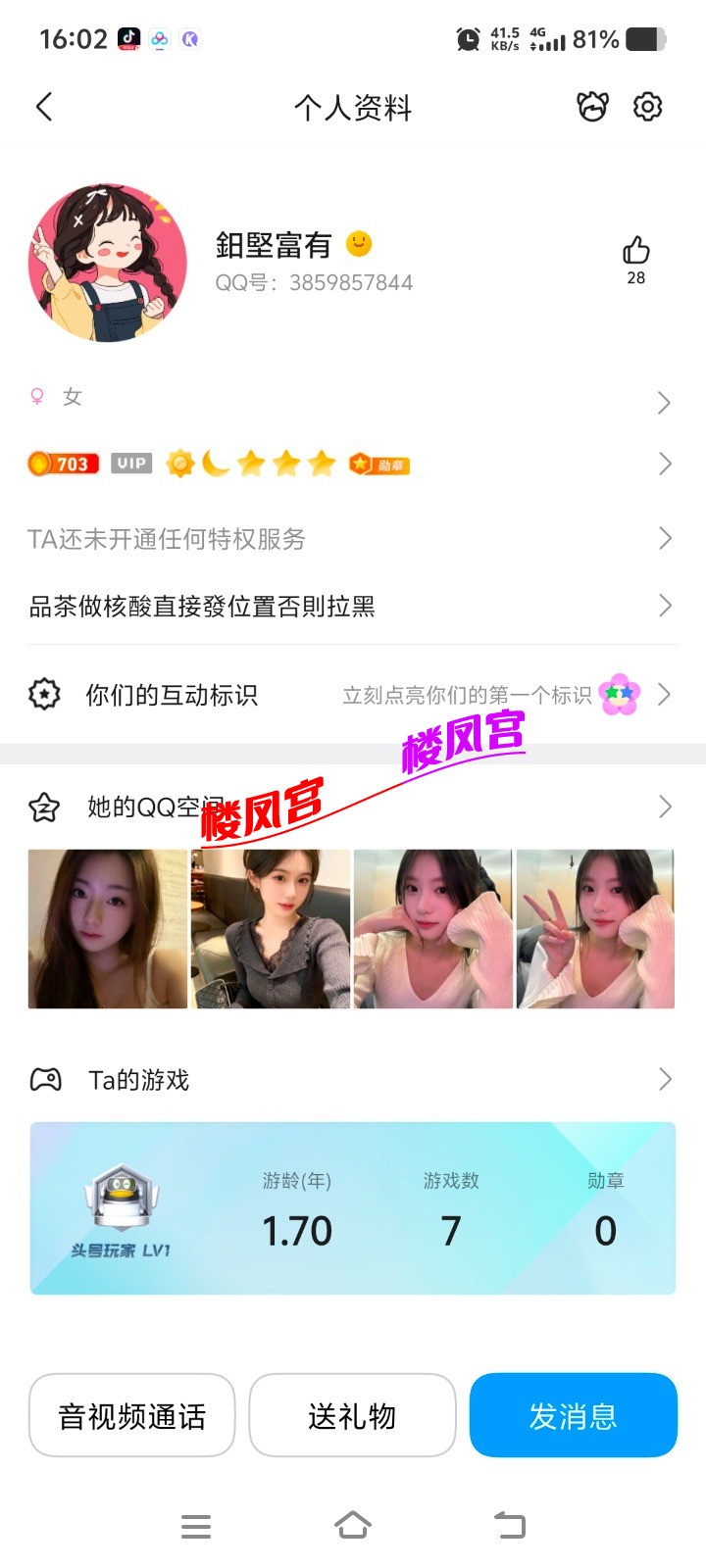Click the QQ空间 star icon

click(x=44, y=807)
